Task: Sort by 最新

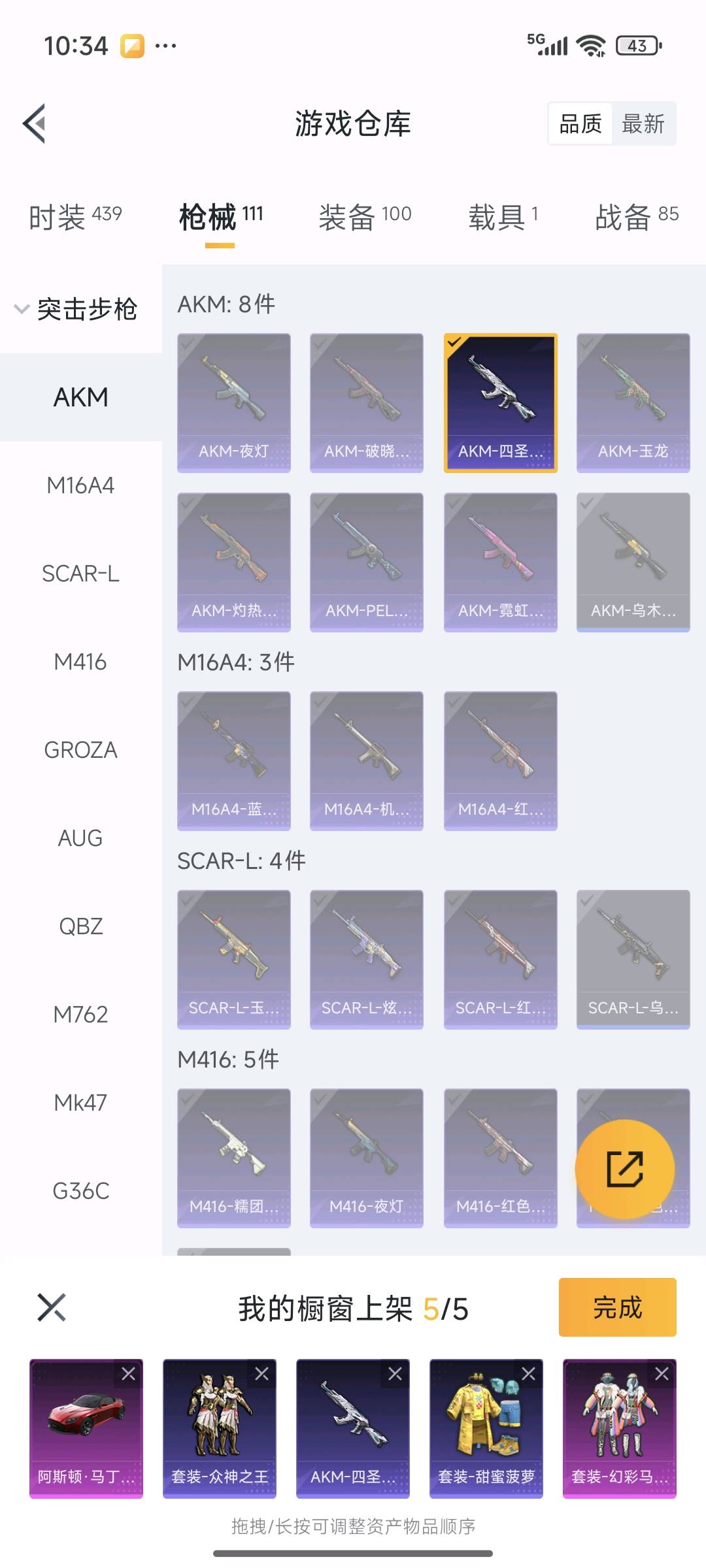Action: [x=643, y=123]
